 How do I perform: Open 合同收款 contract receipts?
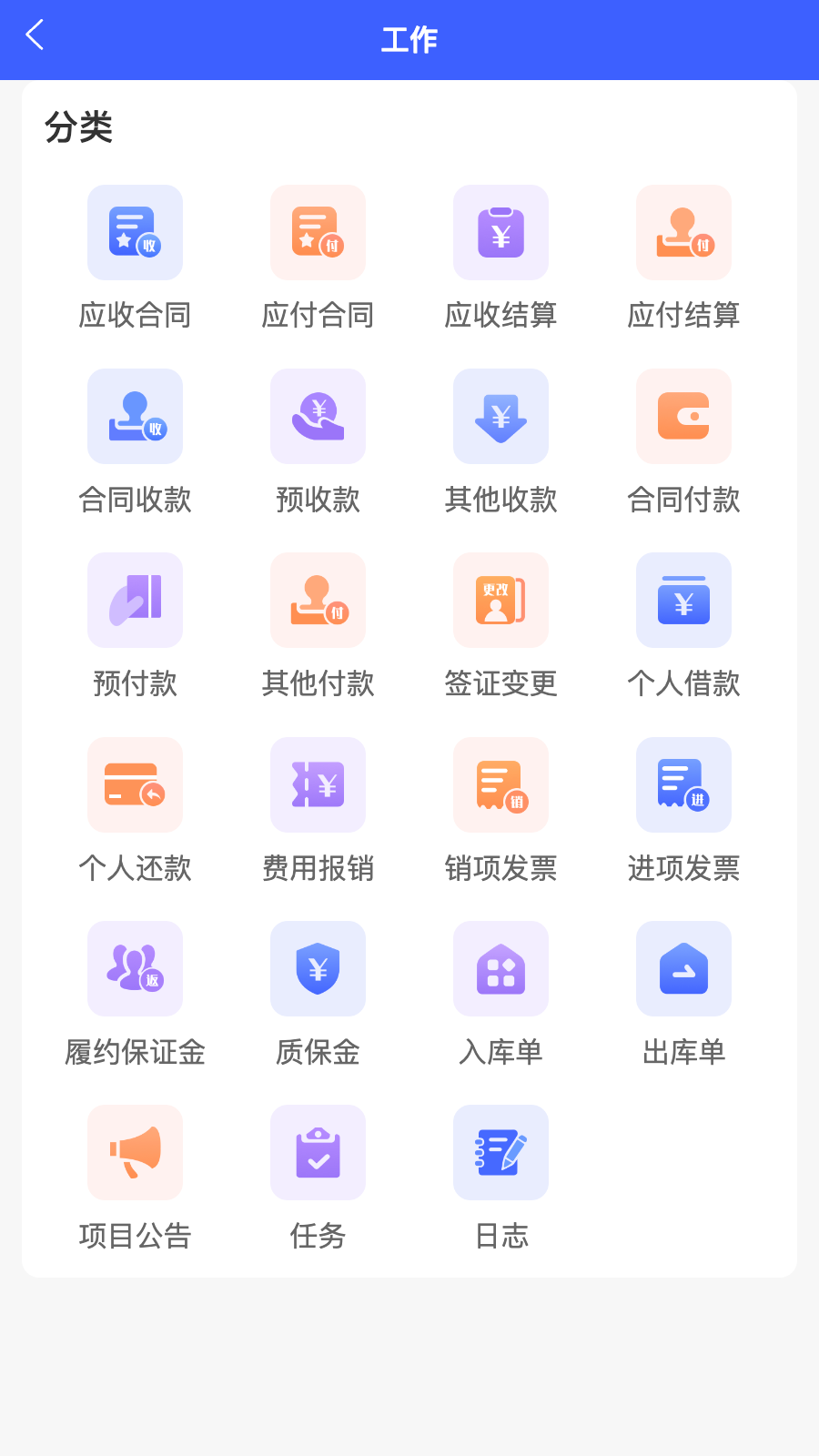click(135, 417)
